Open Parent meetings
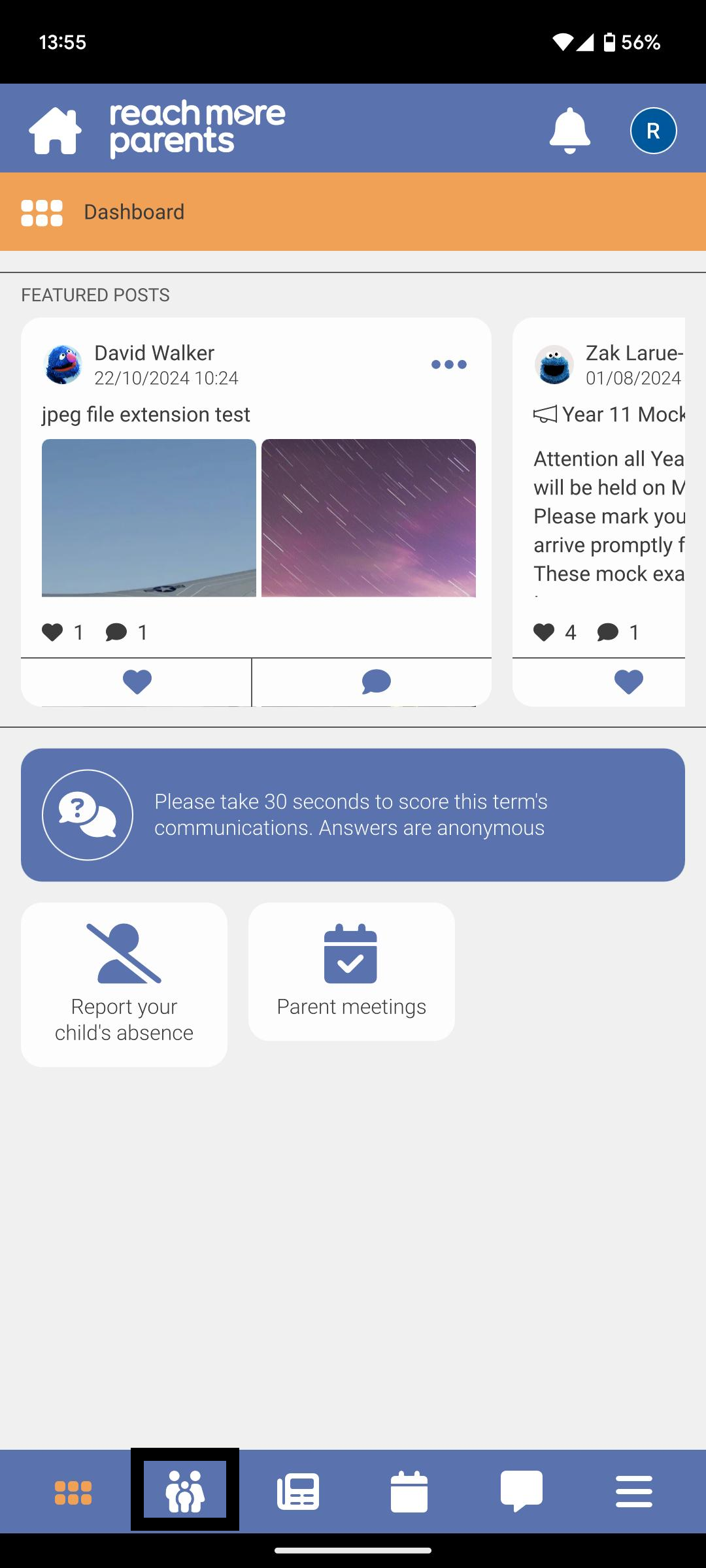The width and height of the screenshot is (706, 1568). click(x=352, y=972)
